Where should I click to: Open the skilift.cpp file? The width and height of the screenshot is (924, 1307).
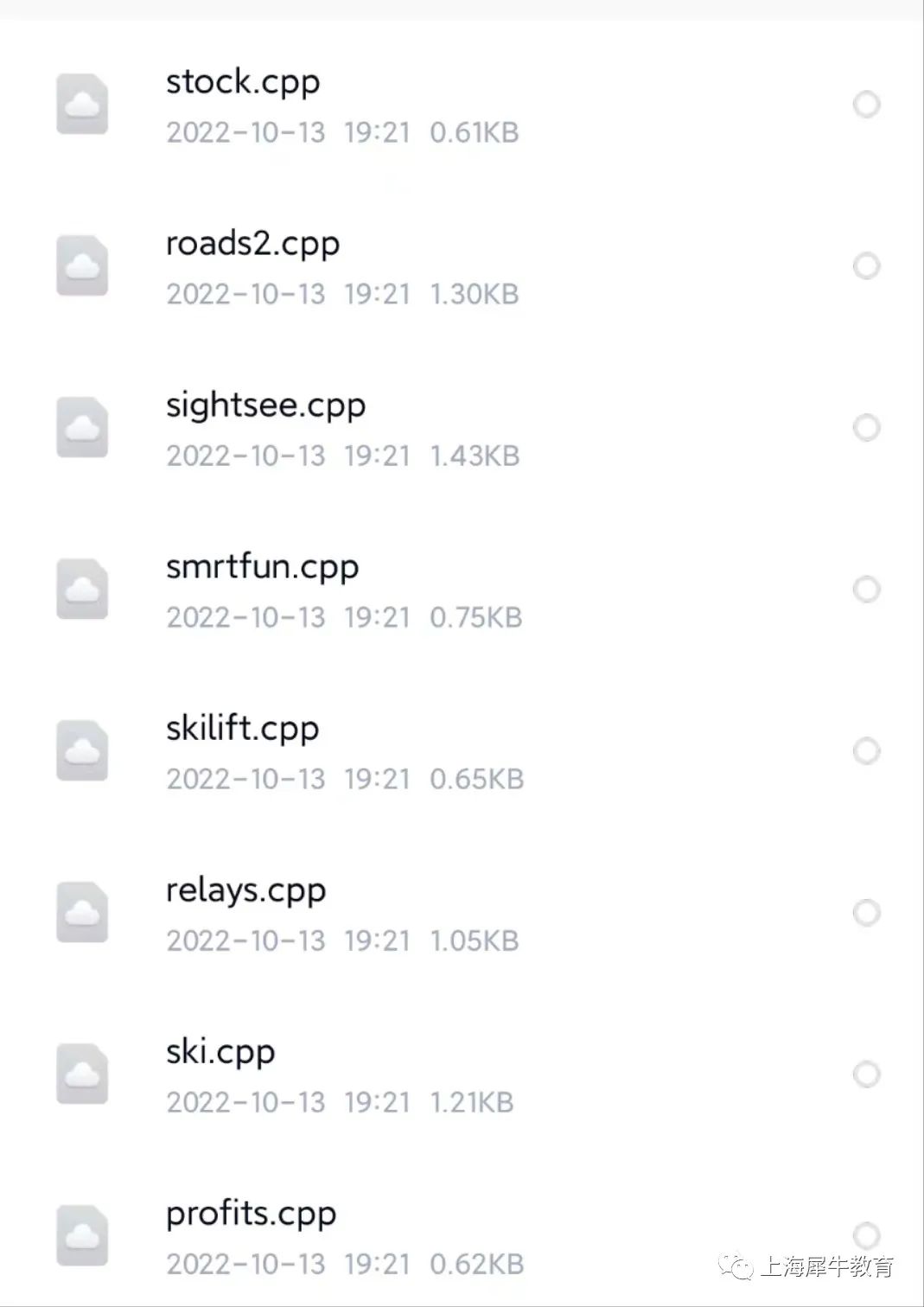[242, 730]
